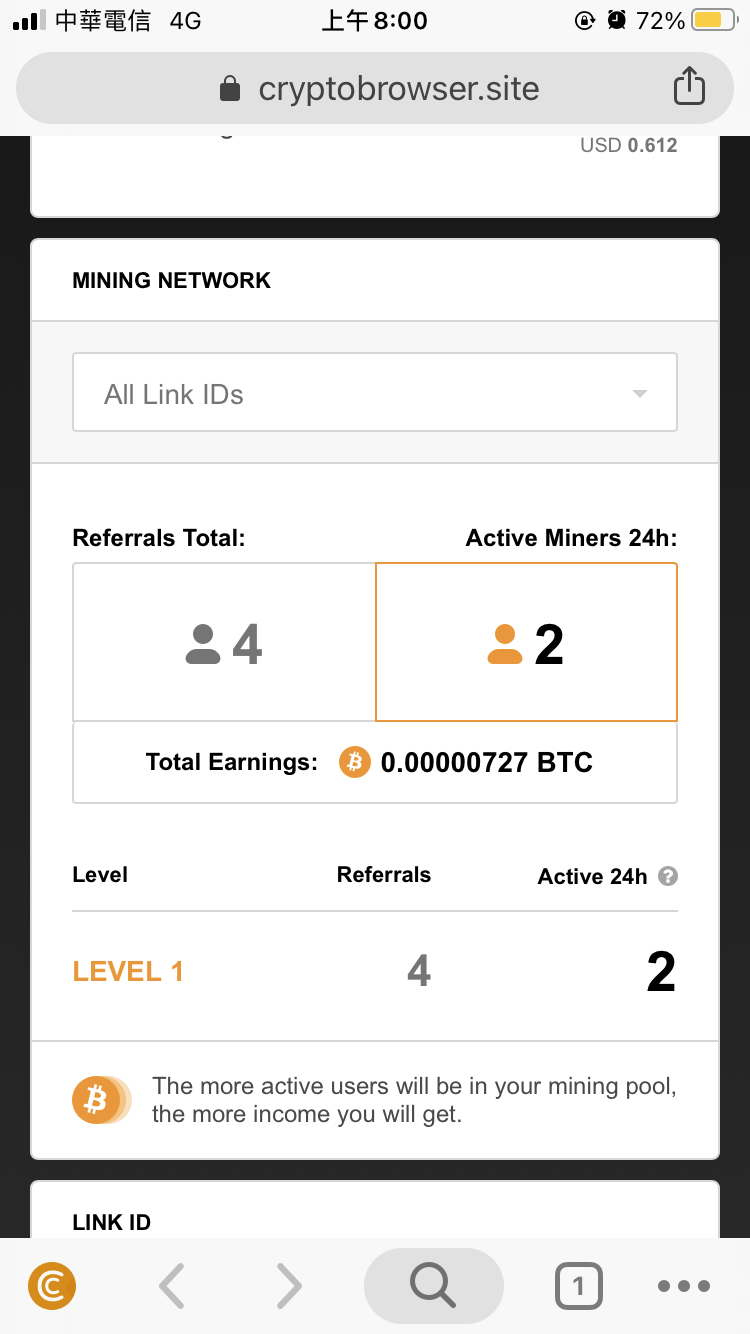Share this page
Image resolution: width=750 pixels, height=1334 pixels.
pyautogui.click(x=689, y=87)
